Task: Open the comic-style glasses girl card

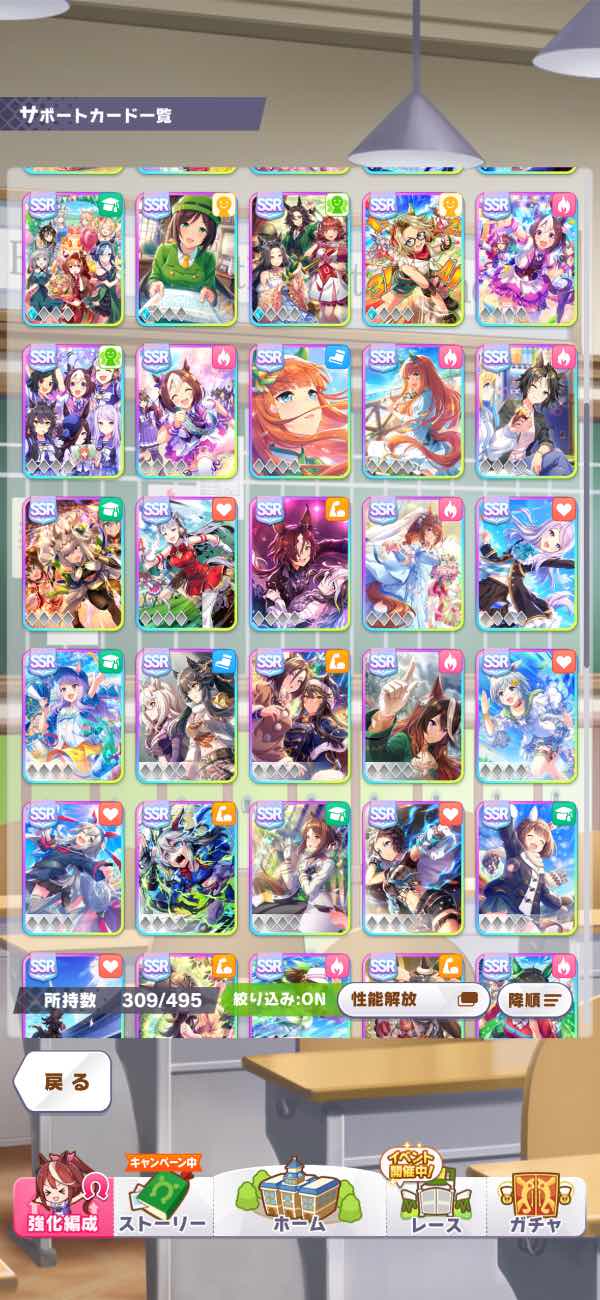Action: [x=411, y=259]
